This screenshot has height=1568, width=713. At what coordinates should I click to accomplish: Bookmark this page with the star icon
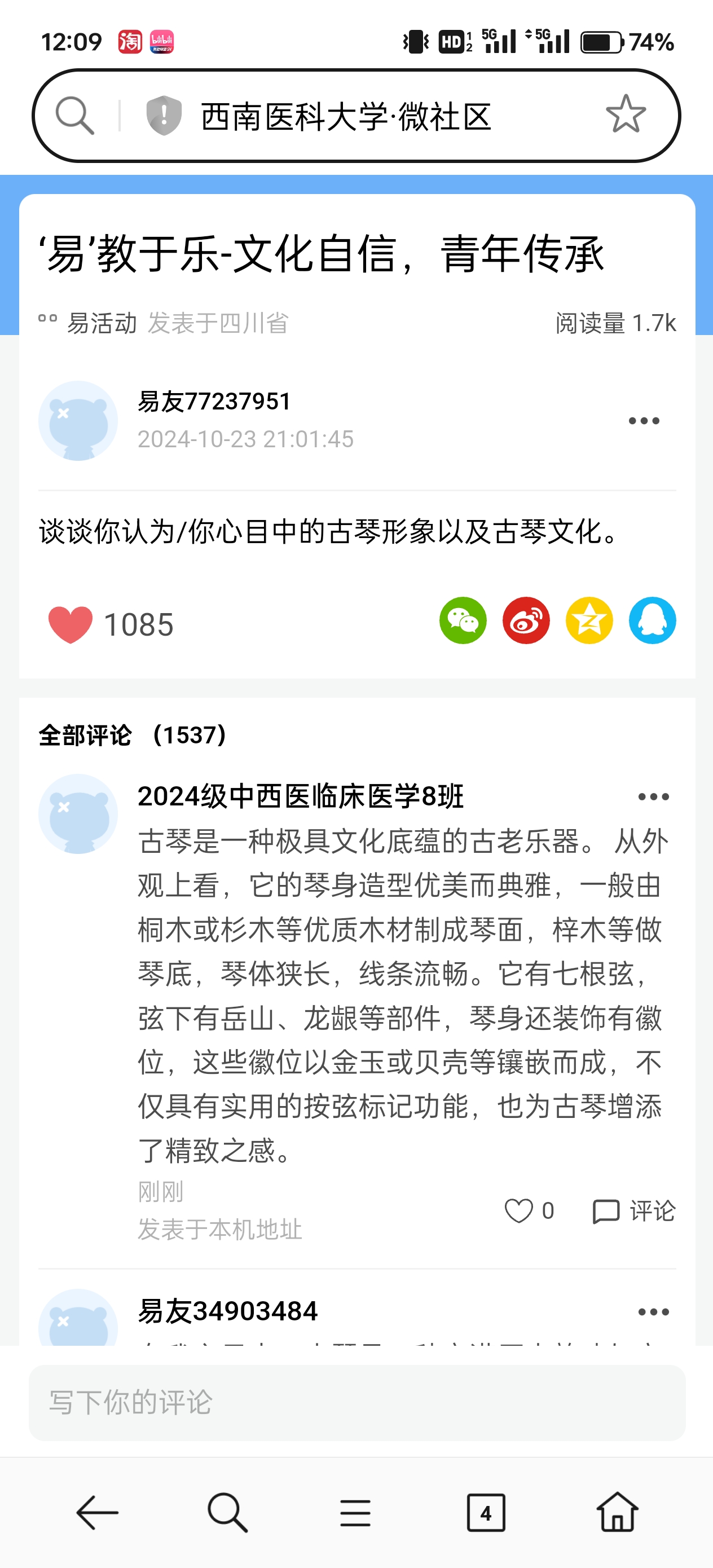tap(626, 114)
